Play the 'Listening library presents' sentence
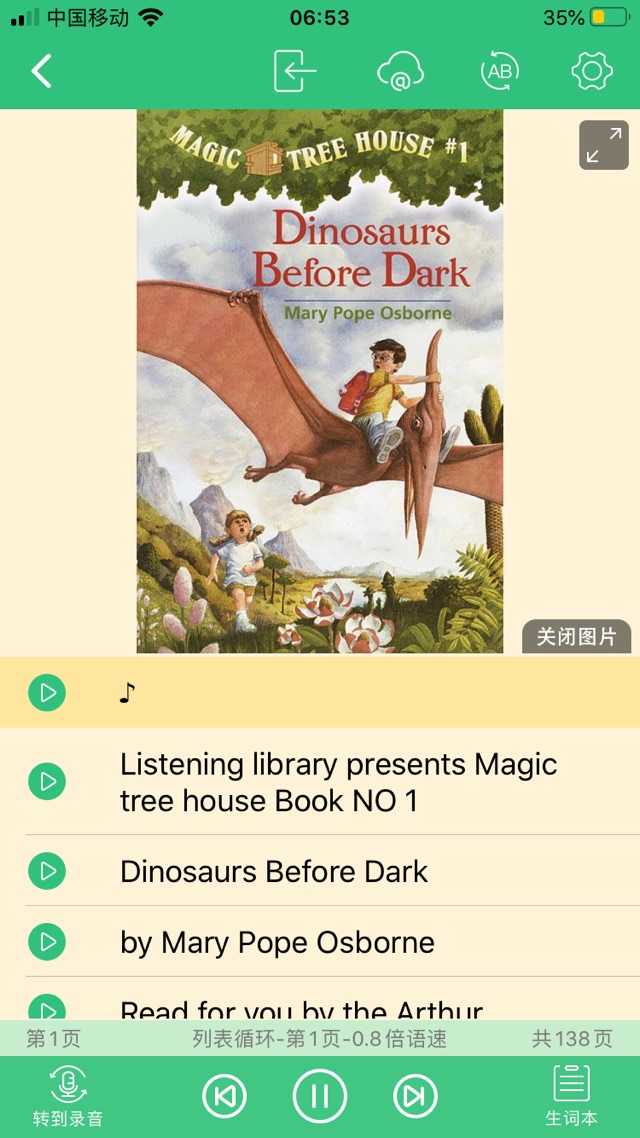The height and width of the screenshot is (1138, 640). point(47,781)
